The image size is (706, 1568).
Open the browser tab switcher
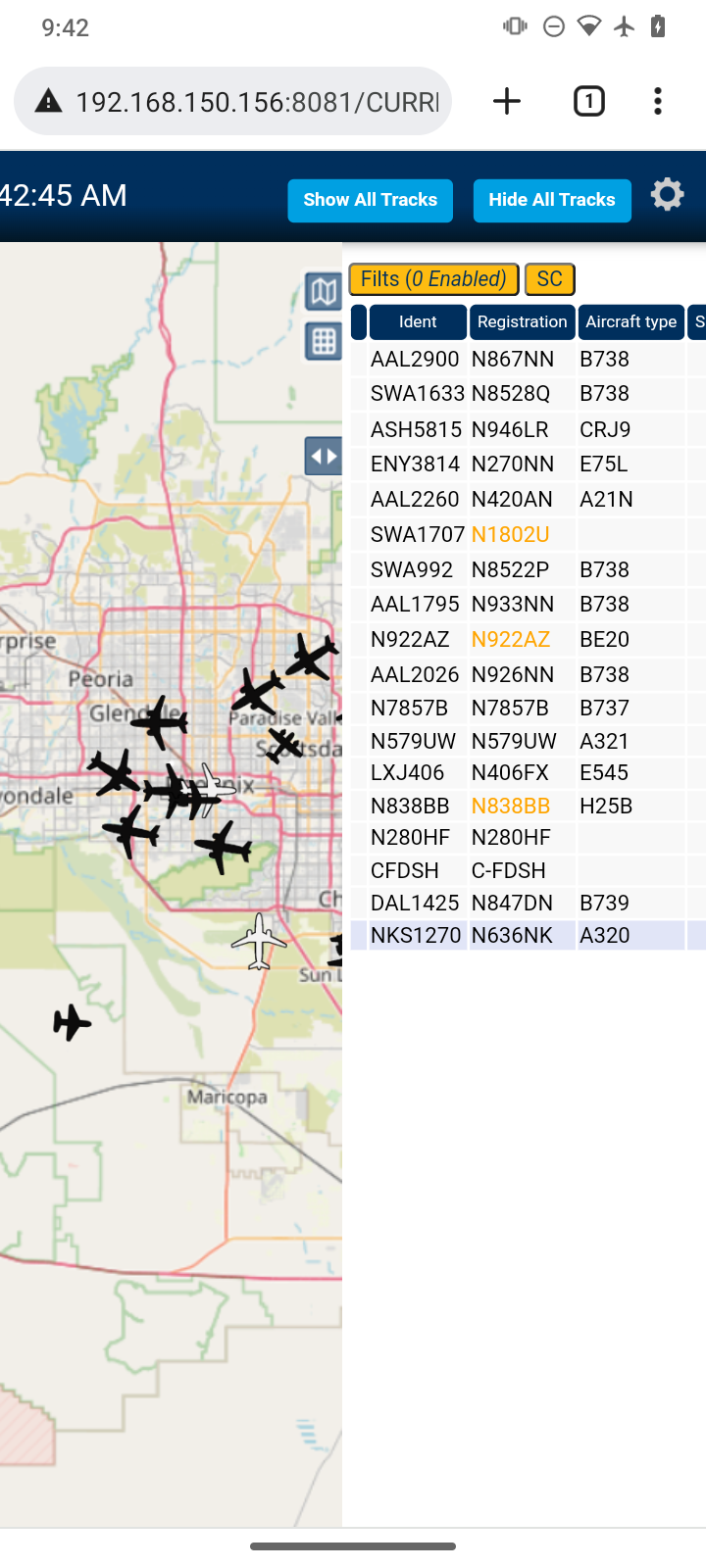click(588, 101)
